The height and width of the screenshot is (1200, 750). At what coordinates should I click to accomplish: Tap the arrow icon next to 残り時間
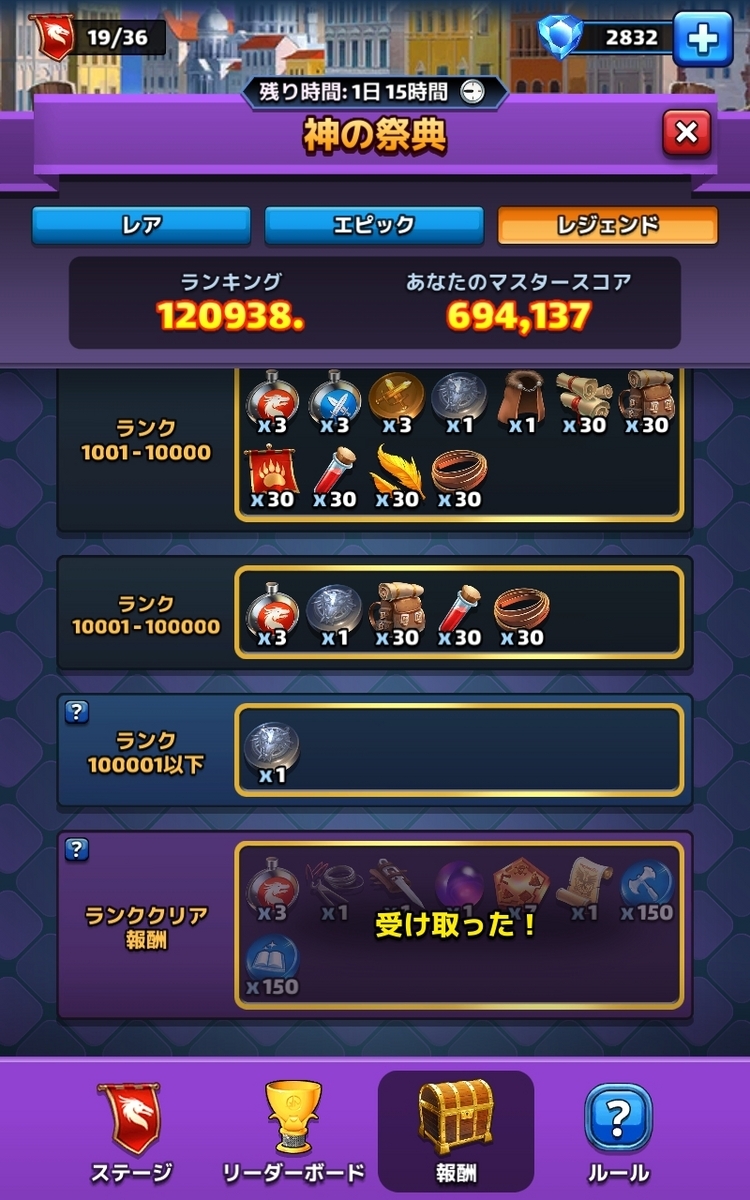[x=473, y=92]
